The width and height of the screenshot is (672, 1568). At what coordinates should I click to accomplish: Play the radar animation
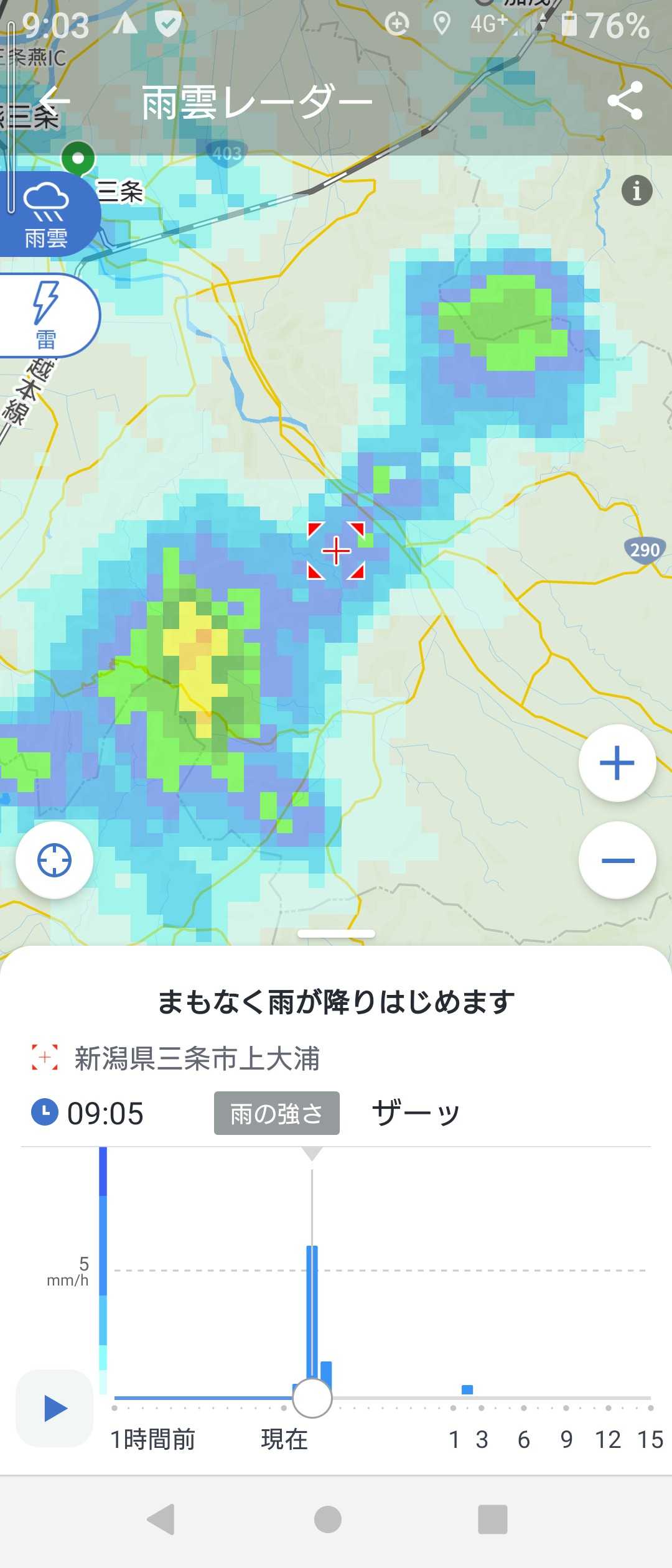pos(55,1408)
